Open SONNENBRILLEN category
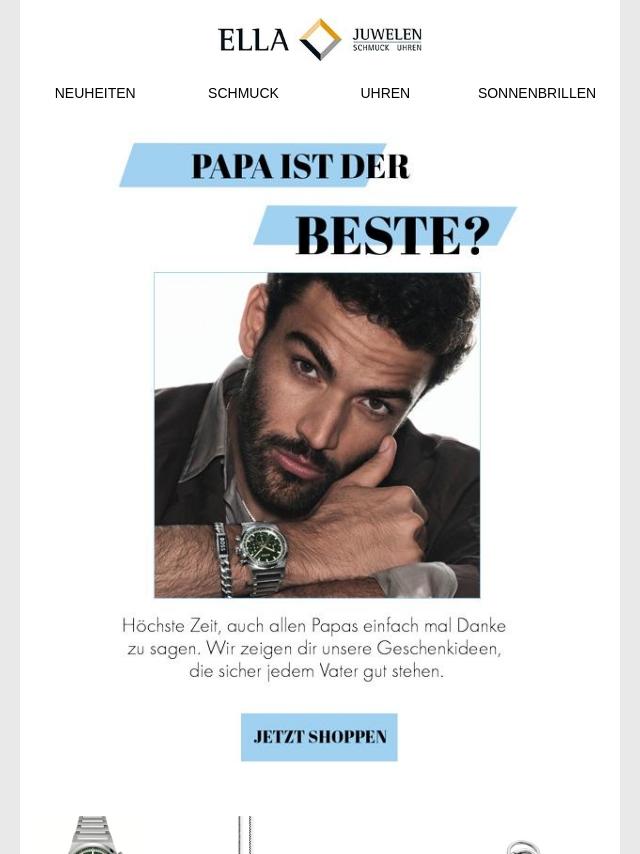640x854 pixels. pyautogui.click(x=536, y=93)
